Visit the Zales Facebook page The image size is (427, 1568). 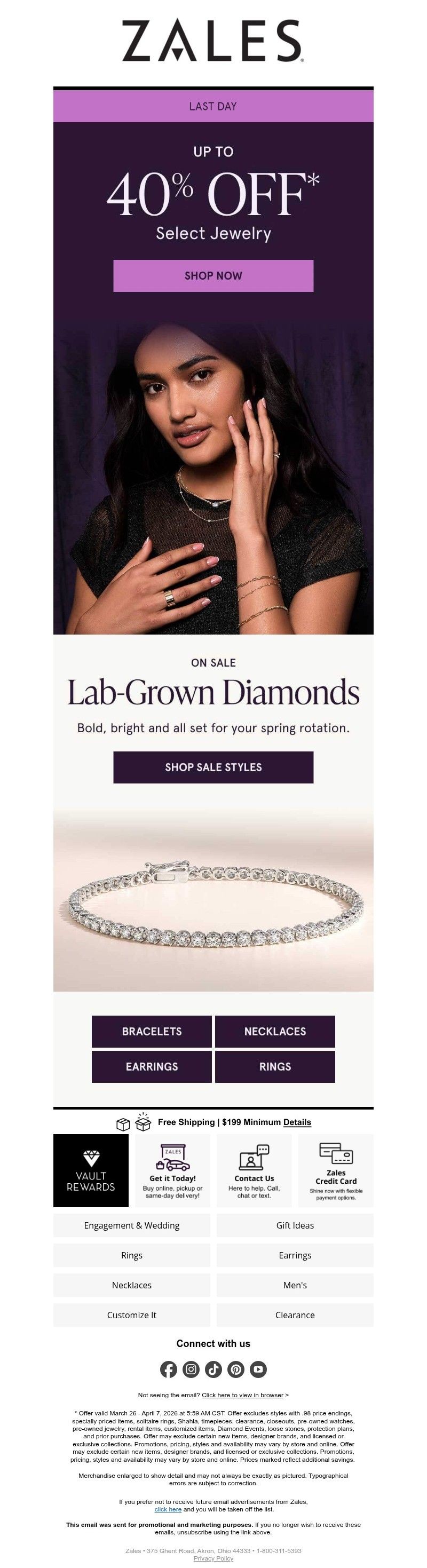169,1369
